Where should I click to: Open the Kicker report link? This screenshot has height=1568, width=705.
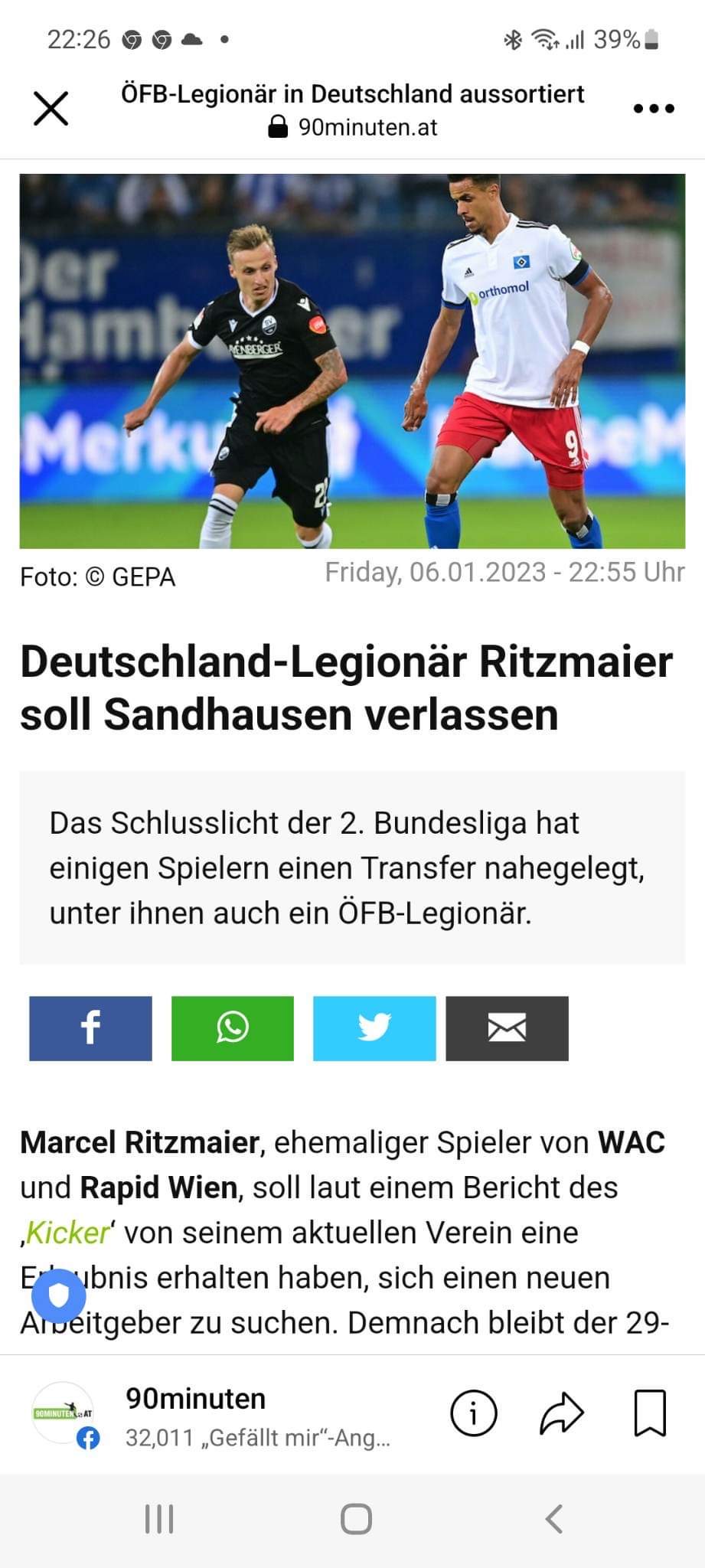click(x=68, y=1233)
